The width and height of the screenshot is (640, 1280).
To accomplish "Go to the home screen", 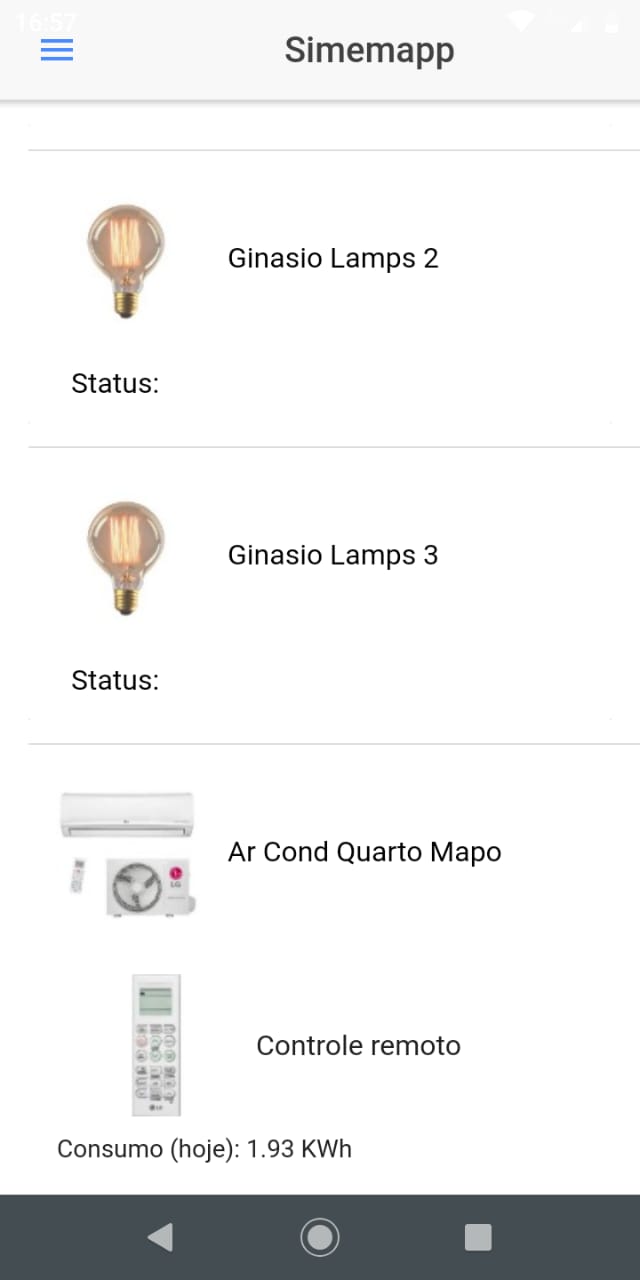I will point(320,1237).
